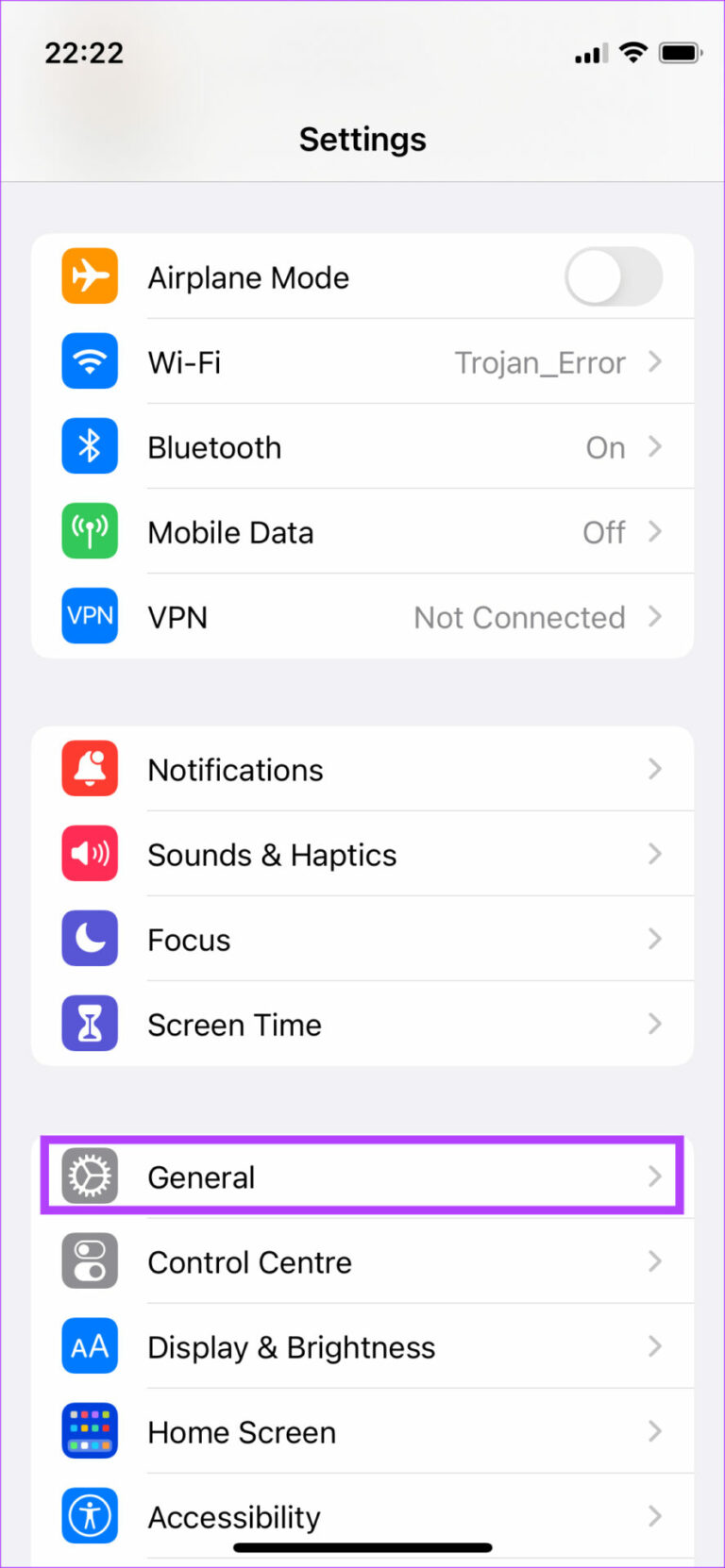Open the Mobile Data antenna icon
725x1568 pixels.
(x=90, y=531)
